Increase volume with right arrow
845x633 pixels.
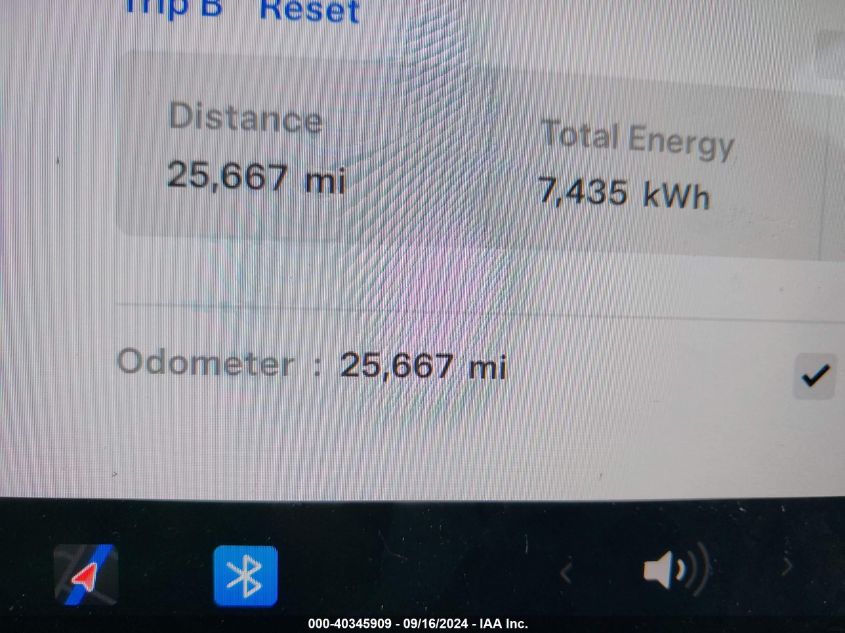(787, 566)
